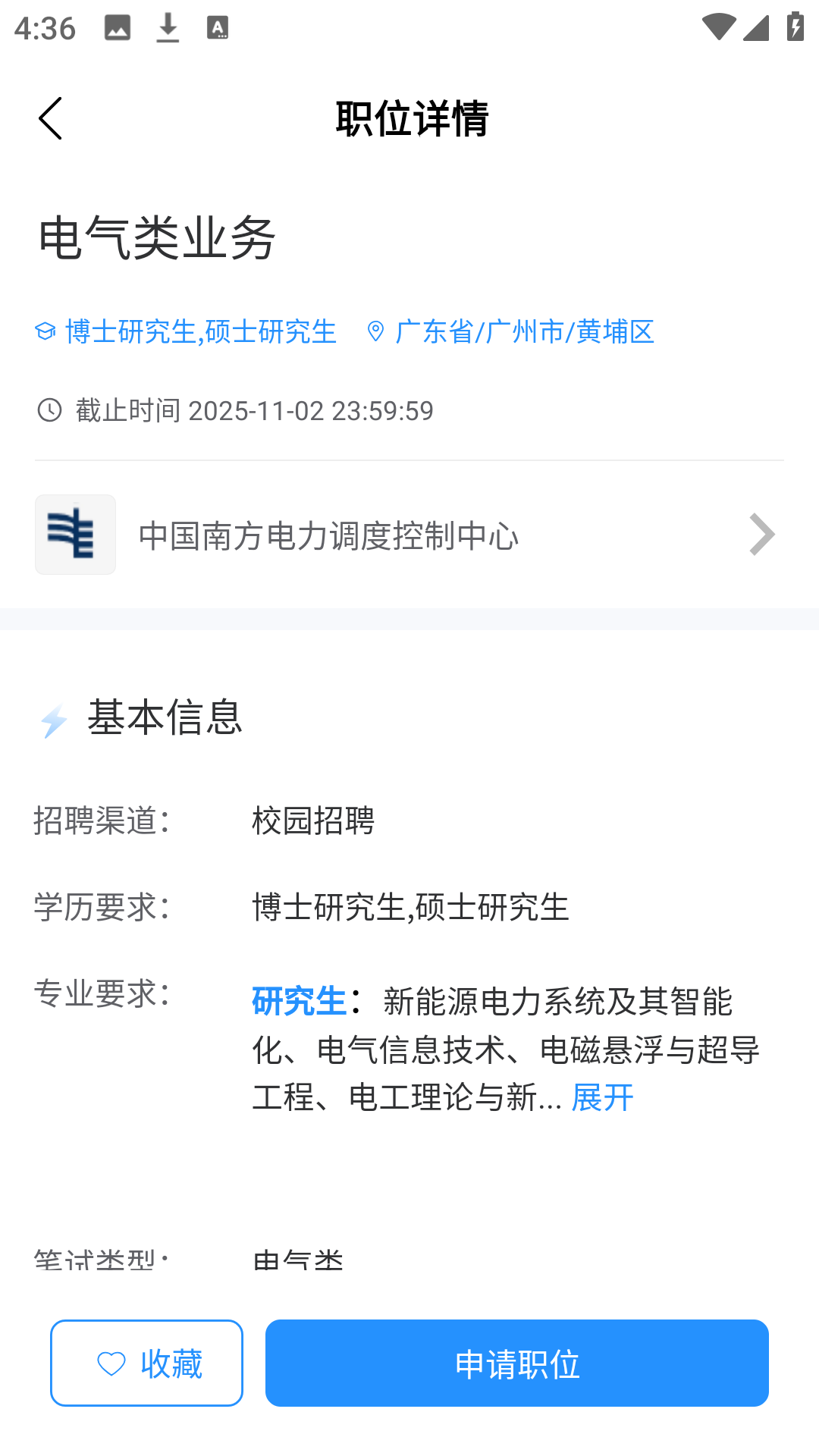Viewport: 819px width, 1456px height.
Task: Tap 收藏 to save this job
Action: 146,1363
